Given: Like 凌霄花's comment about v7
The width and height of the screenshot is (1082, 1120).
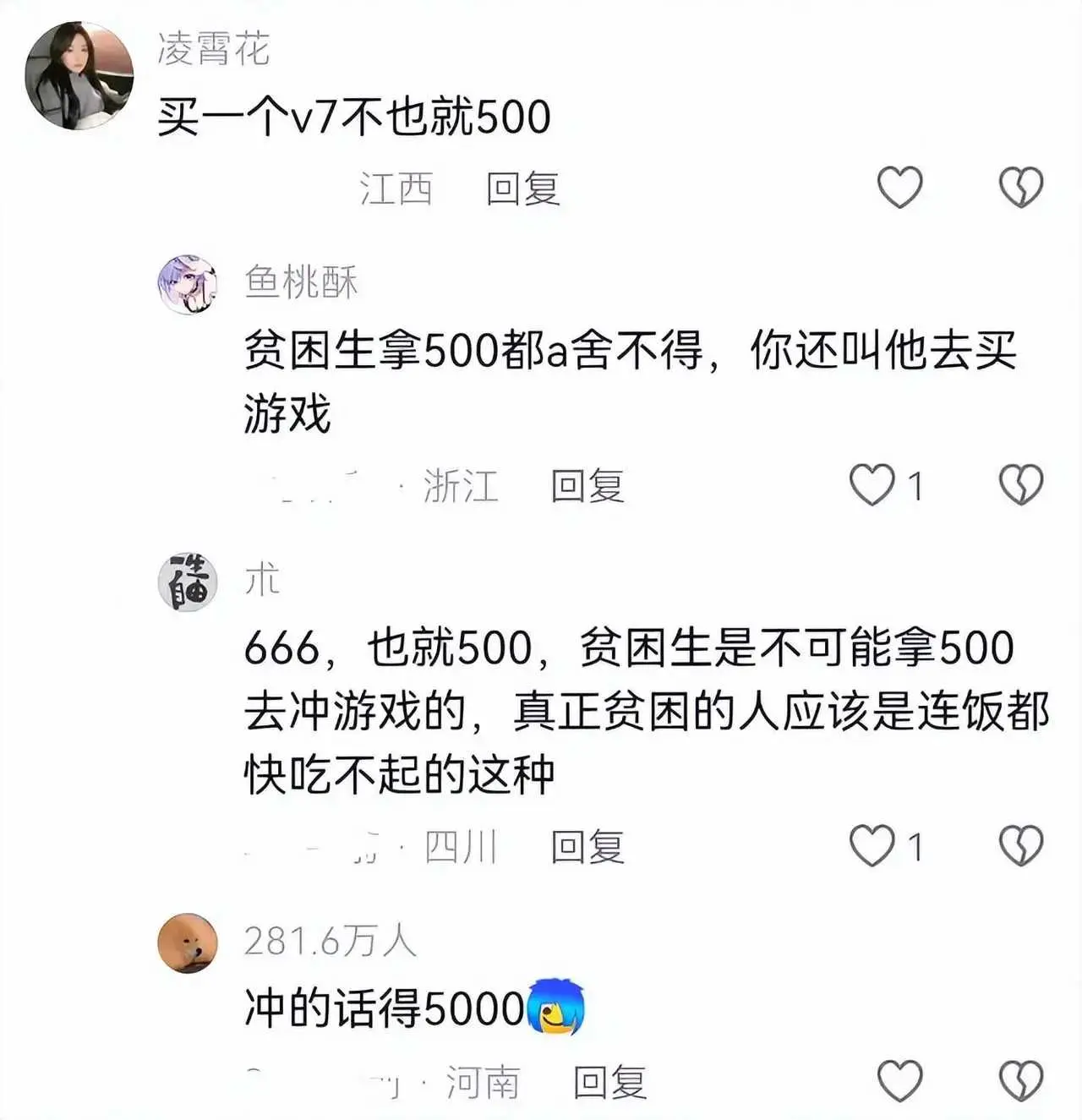Looking at the screenshot, I should pyautogui.click(x=899, y=187).
